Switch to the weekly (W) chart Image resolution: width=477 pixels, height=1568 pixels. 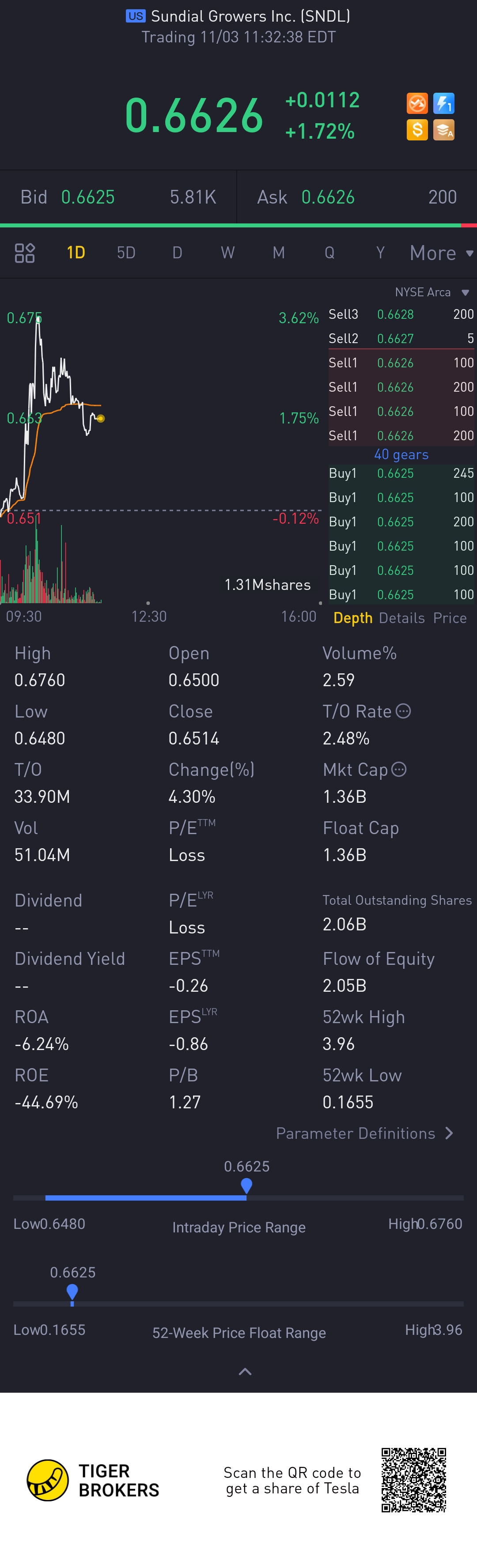(228, 253)
